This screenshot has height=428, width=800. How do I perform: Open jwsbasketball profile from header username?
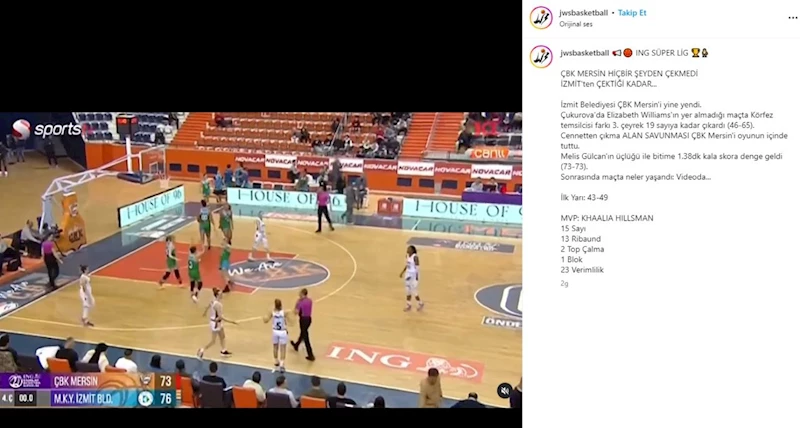tap(584, 12)
